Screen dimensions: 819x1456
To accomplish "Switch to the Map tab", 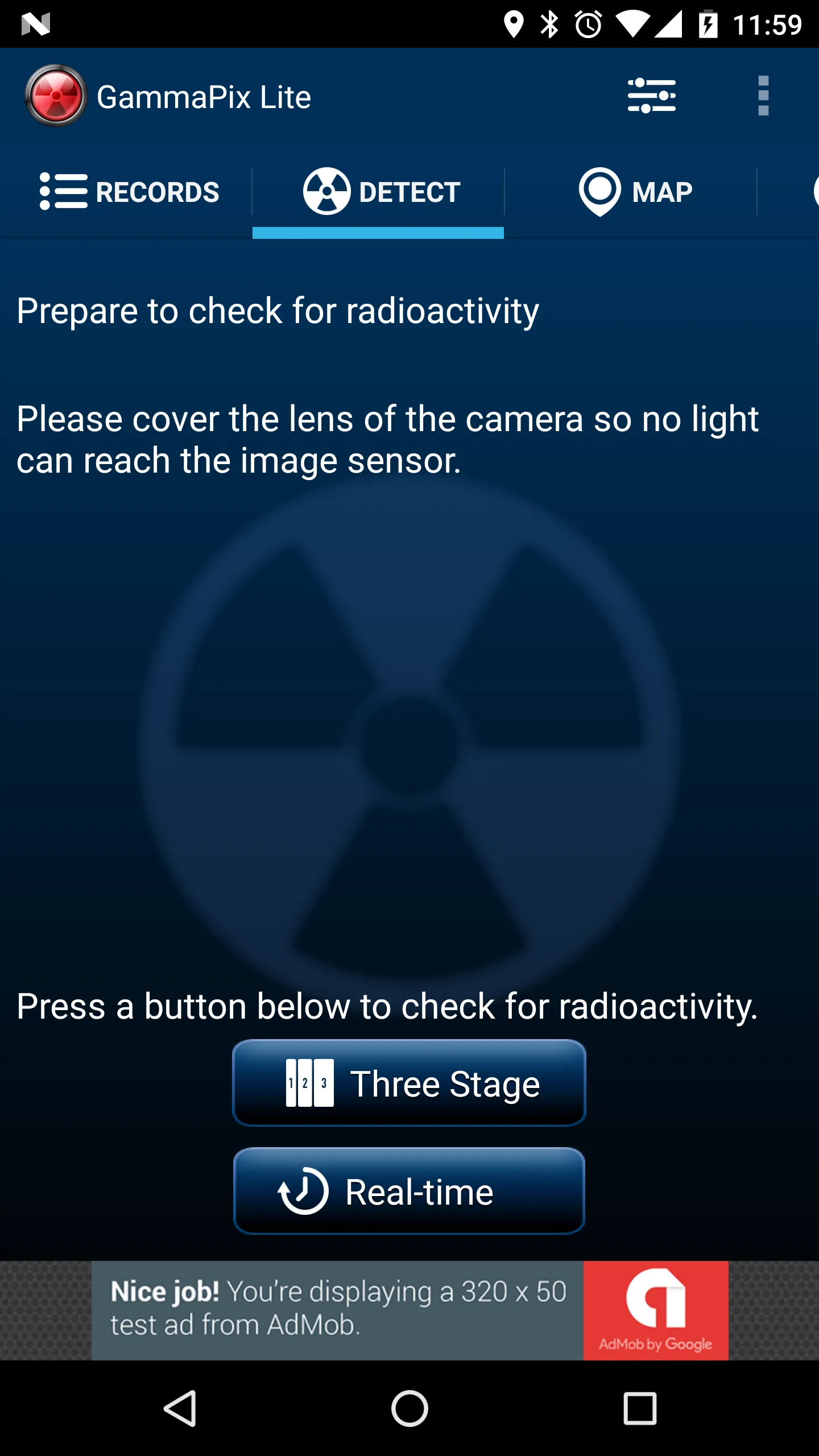I will [634, 192].
